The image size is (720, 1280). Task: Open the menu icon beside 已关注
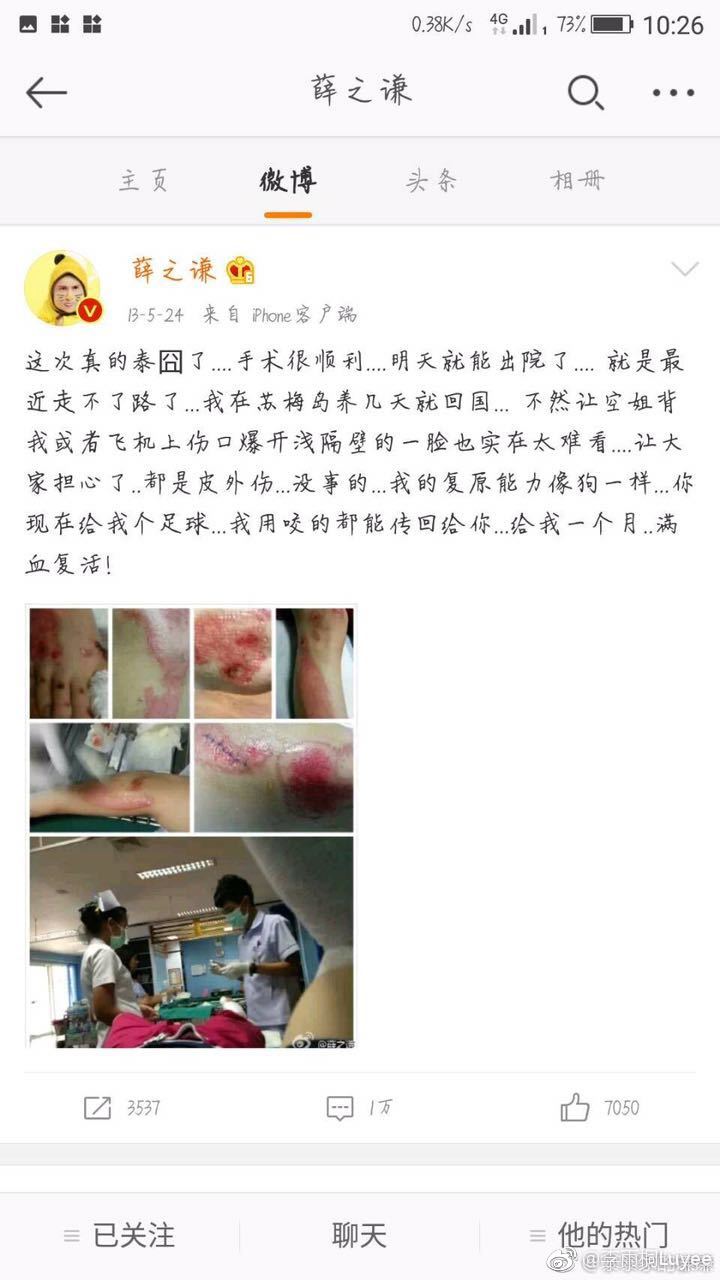pyautogui.click(x=71, y=1236)
